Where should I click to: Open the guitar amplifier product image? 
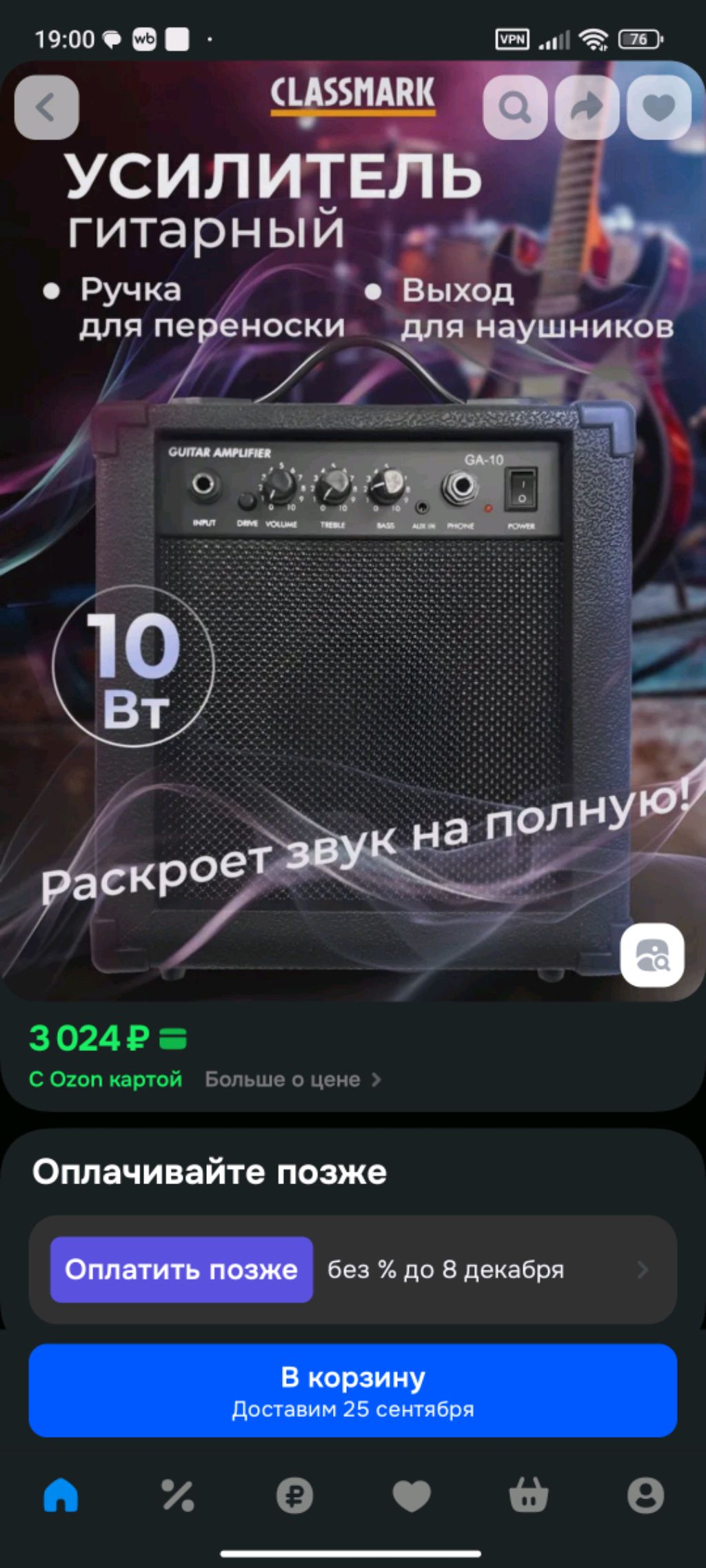(x=352, y=620)
